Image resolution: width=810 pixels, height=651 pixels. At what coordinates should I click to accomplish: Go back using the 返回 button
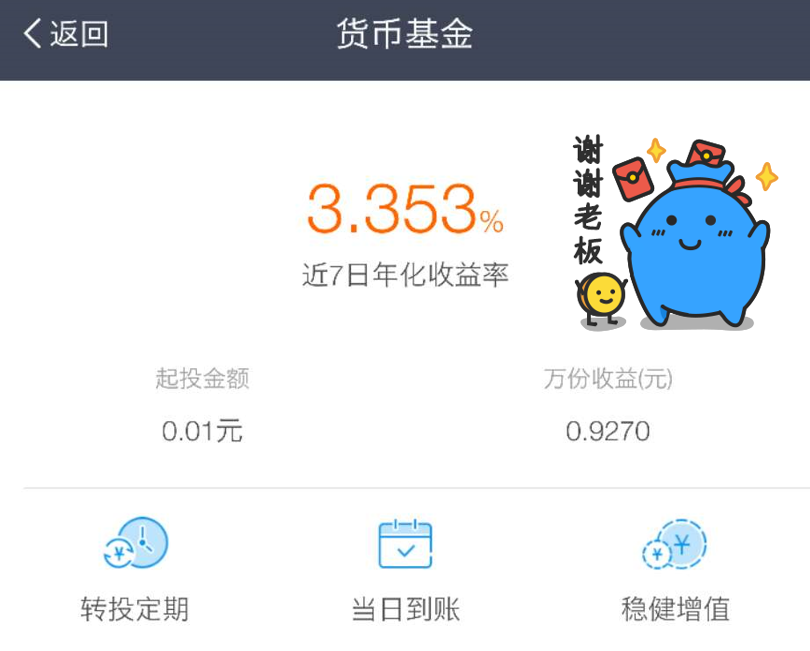[x=66, y=35]
